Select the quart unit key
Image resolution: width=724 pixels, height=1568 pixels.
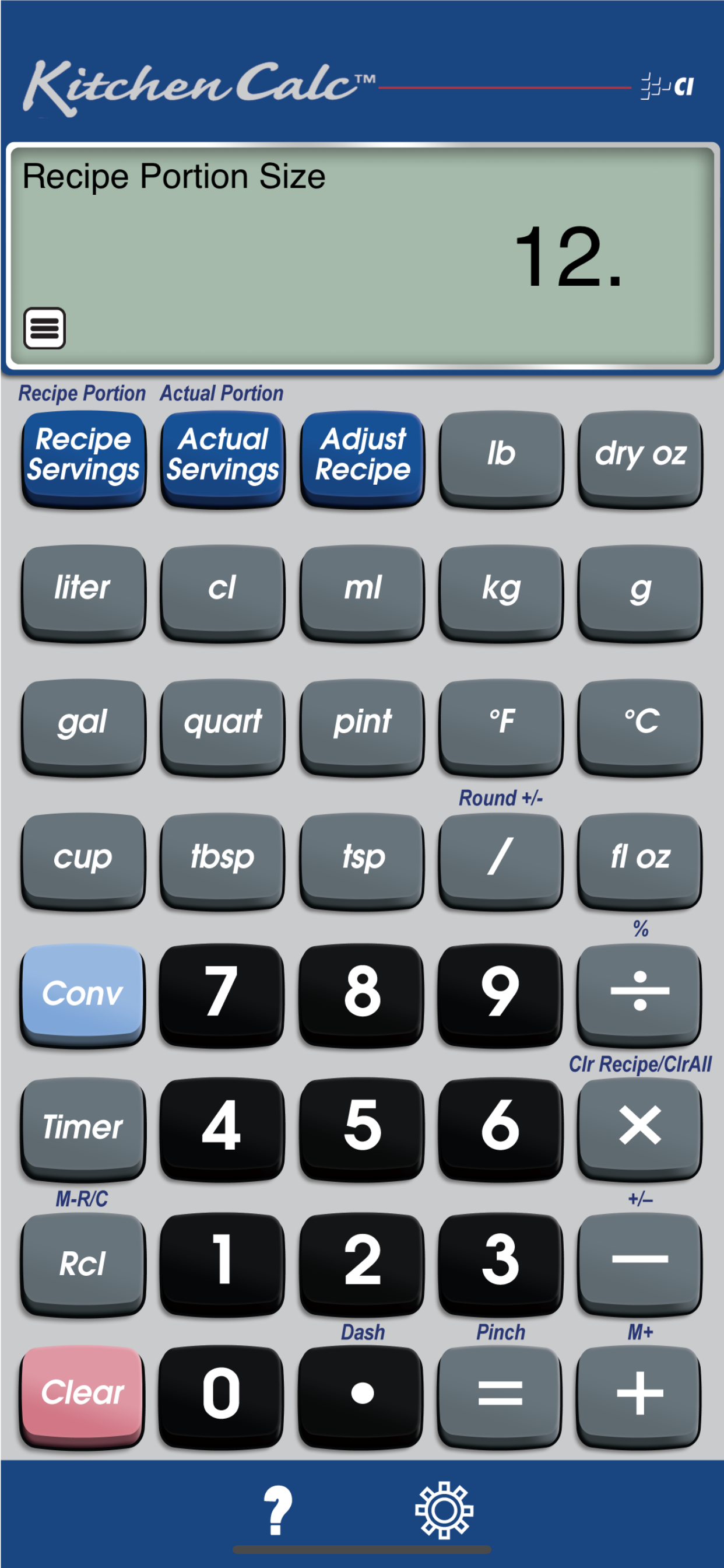(223, 723)
